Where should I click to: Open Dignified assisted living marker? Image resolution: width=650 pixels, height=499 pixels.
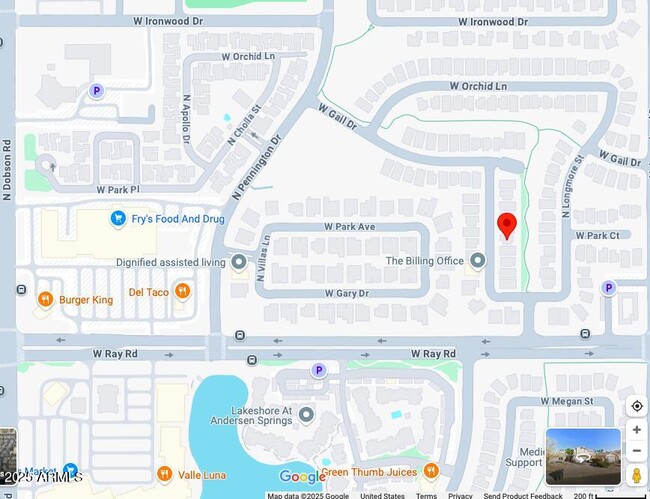239,262
